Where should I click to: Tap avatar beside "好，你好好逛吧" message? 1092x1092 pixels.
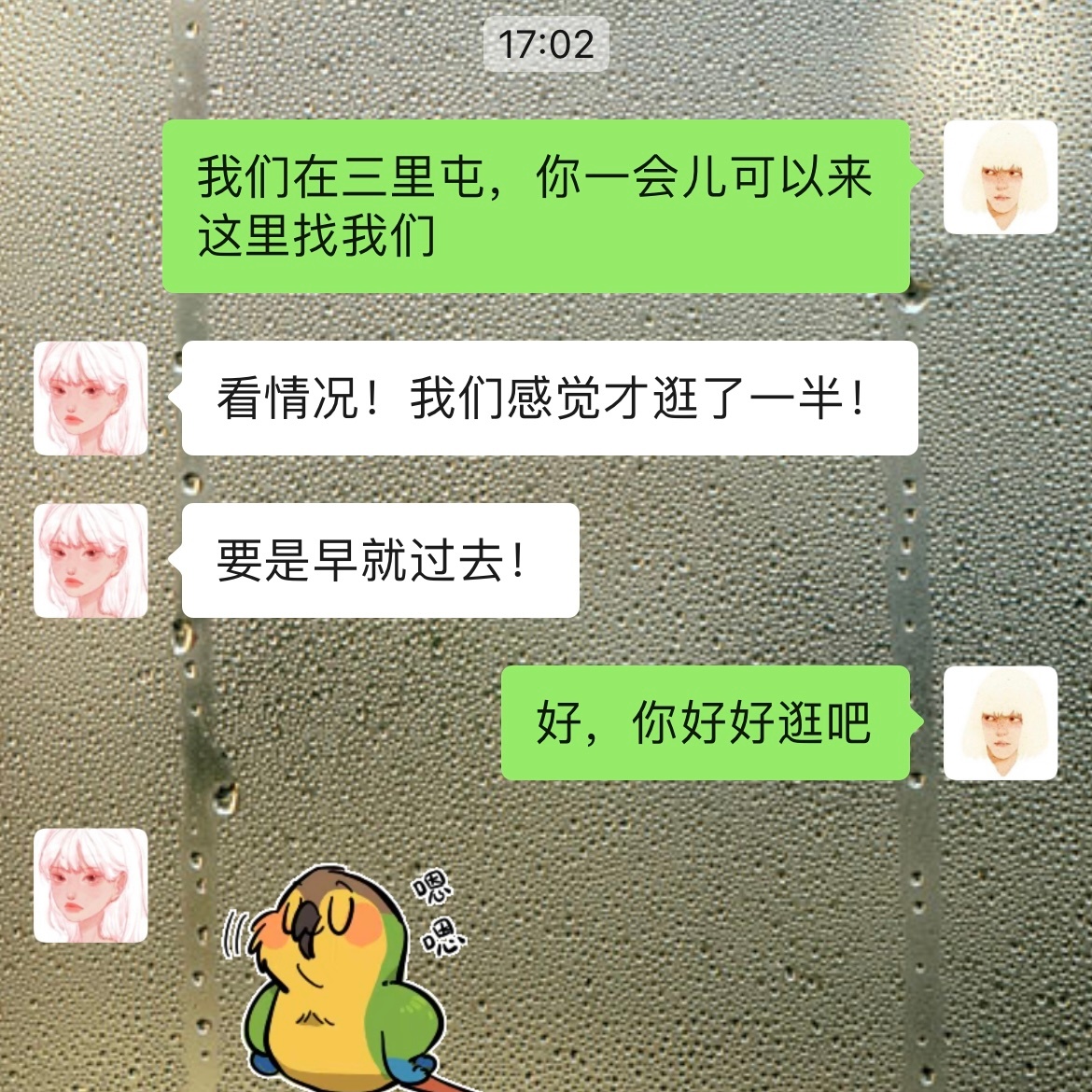pos(1000,723)
